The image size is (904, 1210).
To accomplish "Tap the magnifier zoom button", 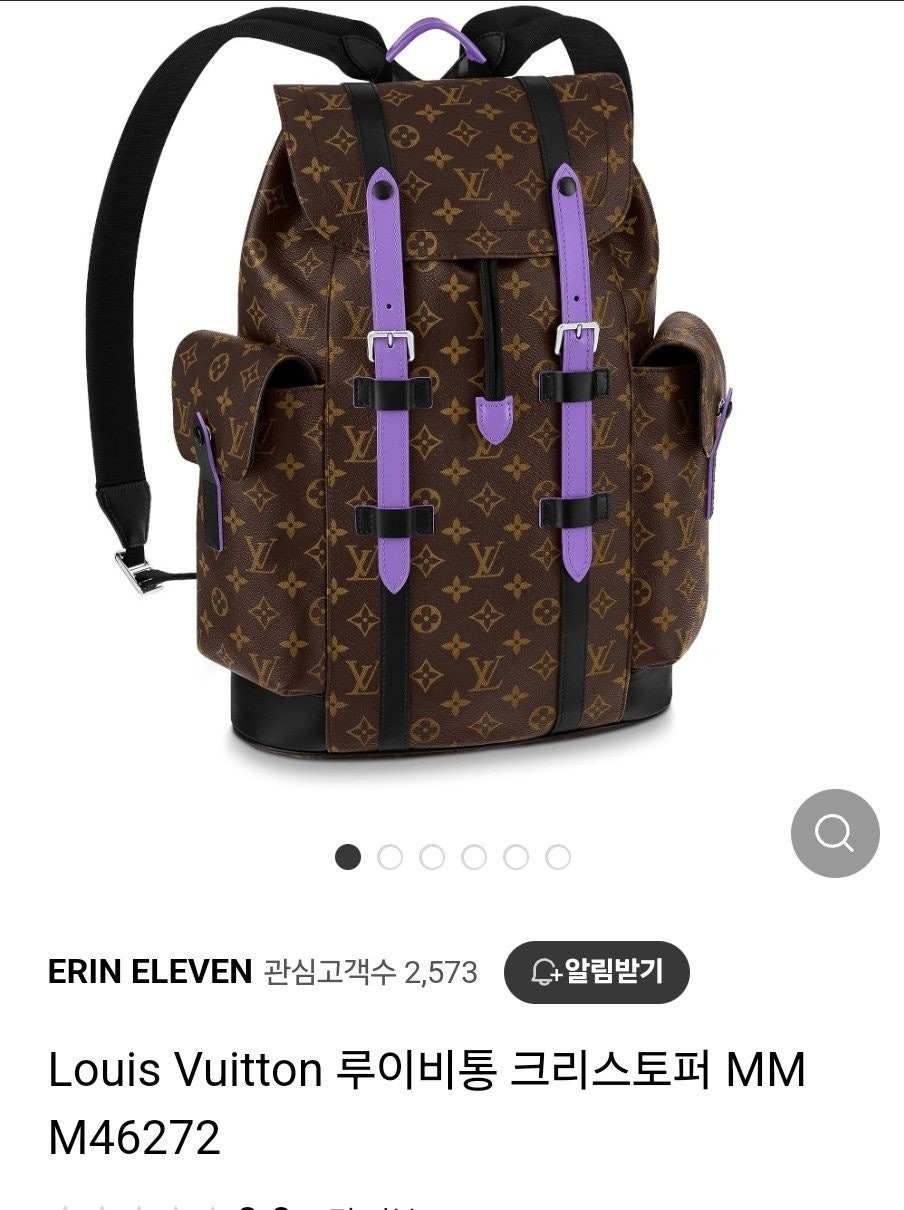I will (834, 833).
